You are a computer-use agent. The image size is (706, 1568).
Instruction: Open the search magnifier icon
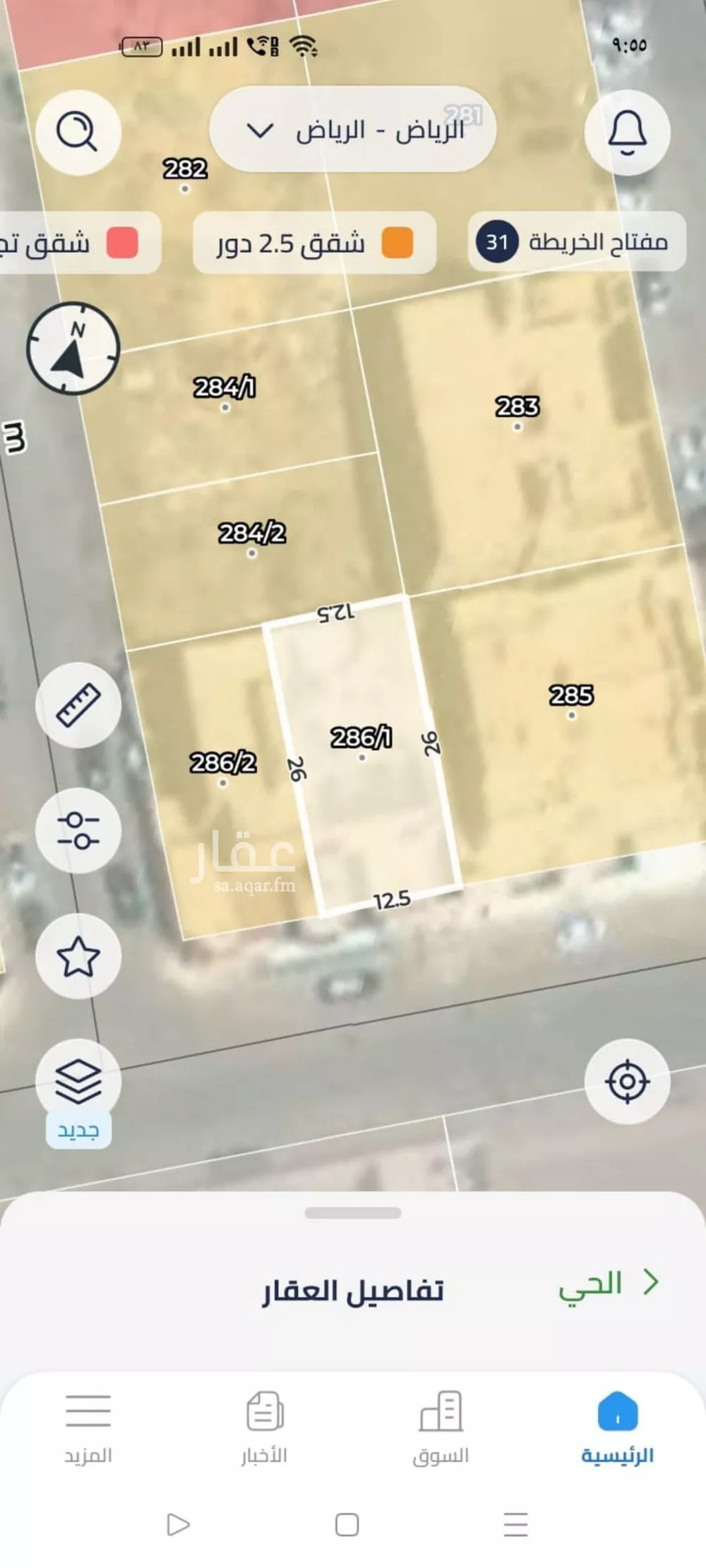click(78, 132)
